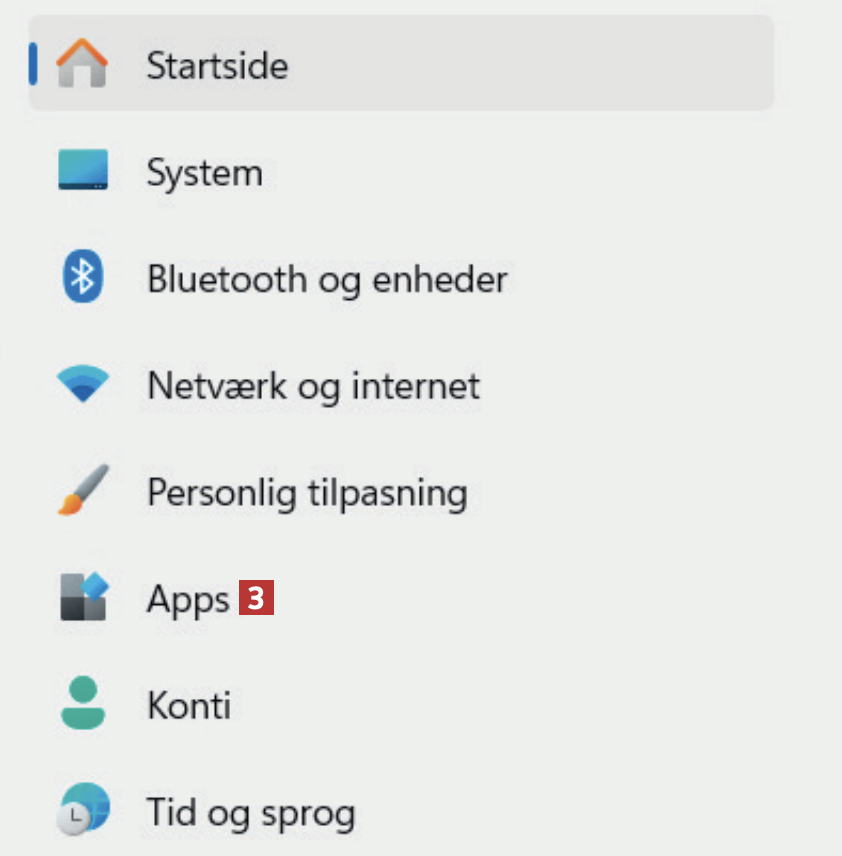Viewport: 842px width, 856px height.
Task: Go to Tid og sprog
Action: (250, 812)
